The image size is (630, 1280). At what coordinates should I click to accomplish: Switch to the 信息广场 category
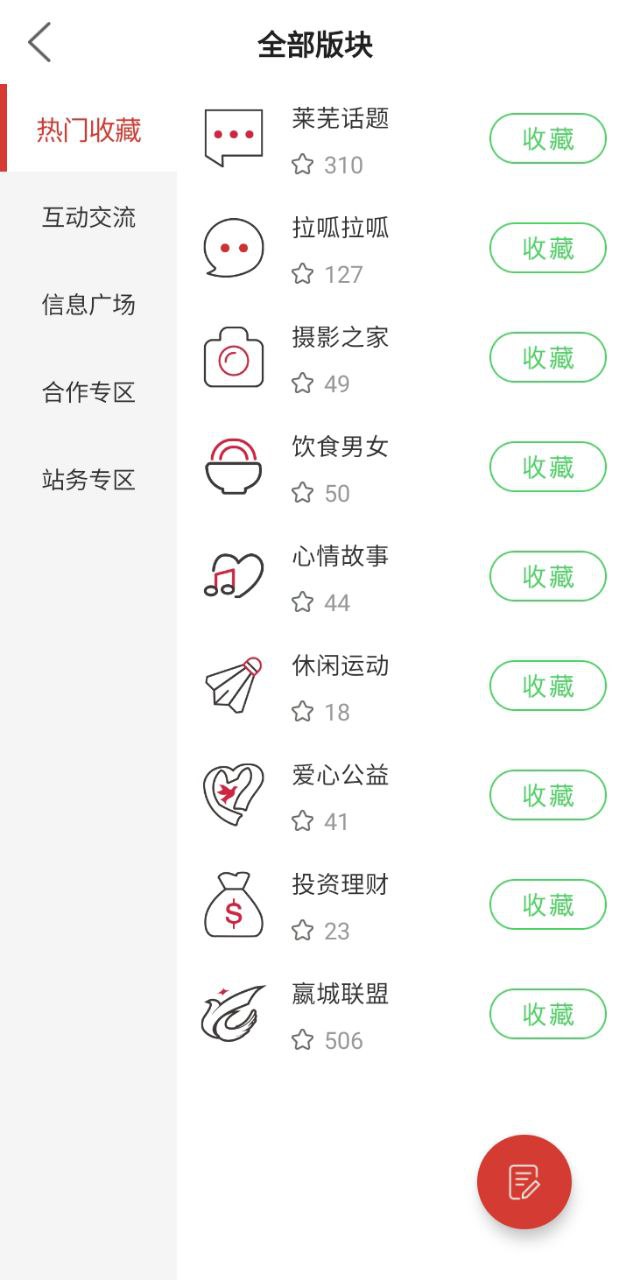pos(89,305)
